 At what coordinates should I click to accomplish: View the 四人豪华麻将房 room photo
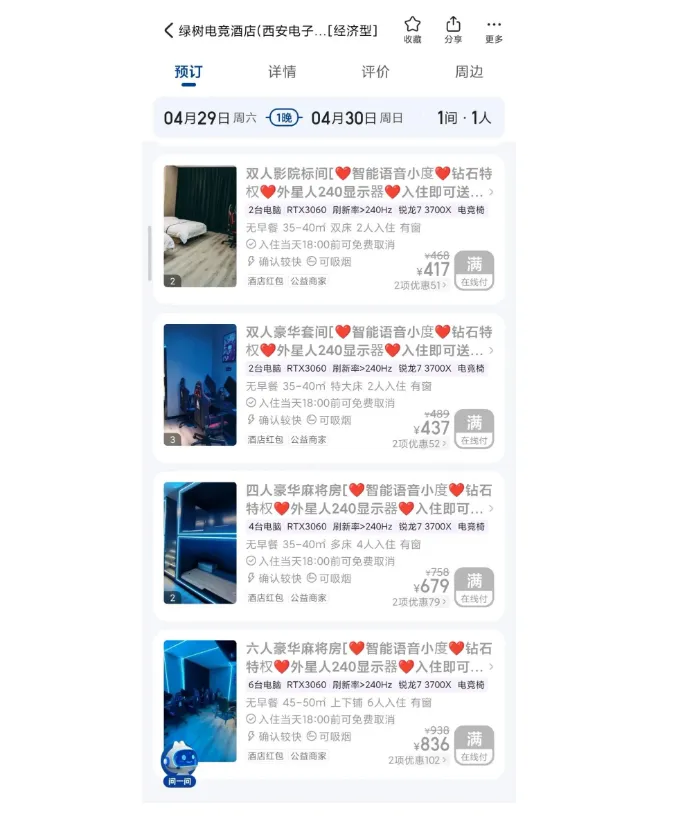pos(200,543)
